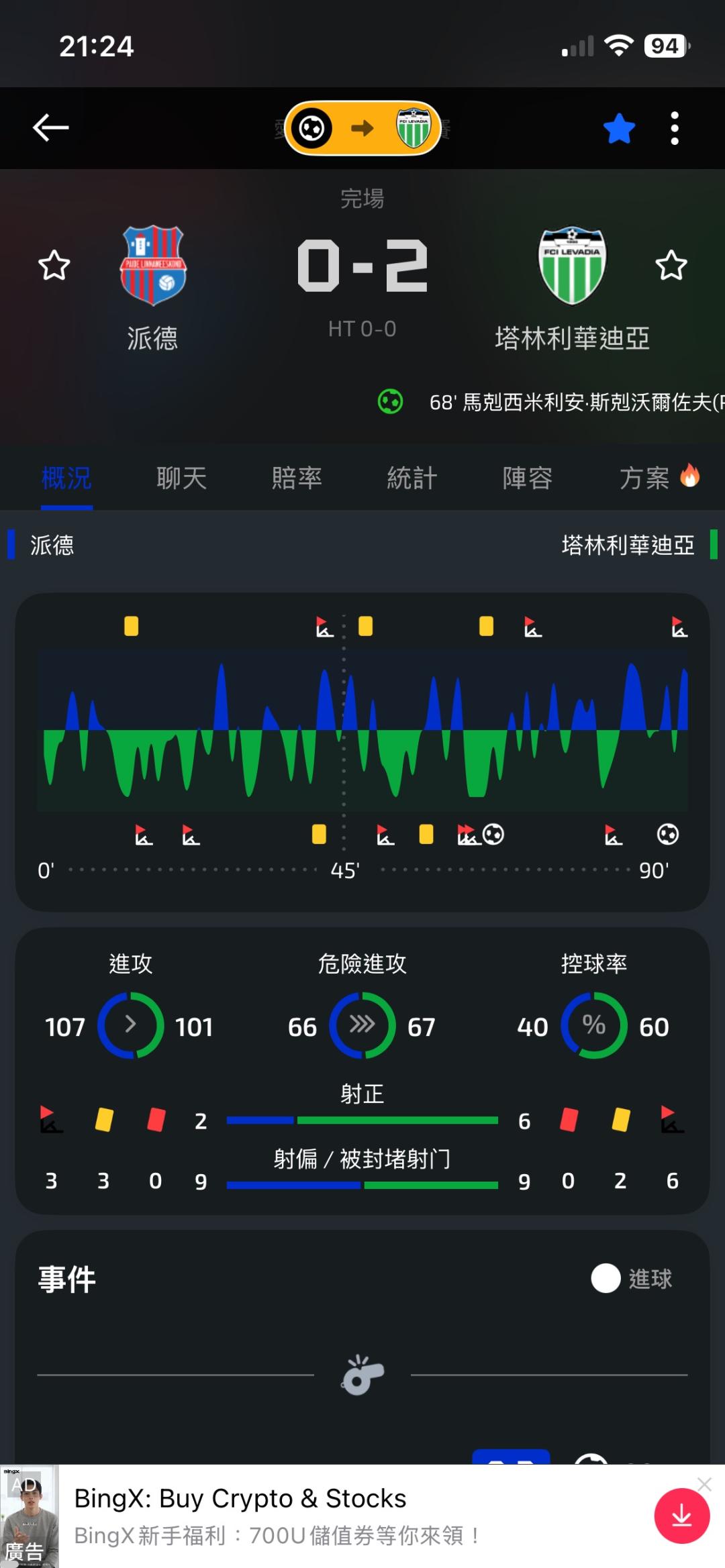Tap the red download button on BingX ad
725x1568 pixels.
(682, 1516)
